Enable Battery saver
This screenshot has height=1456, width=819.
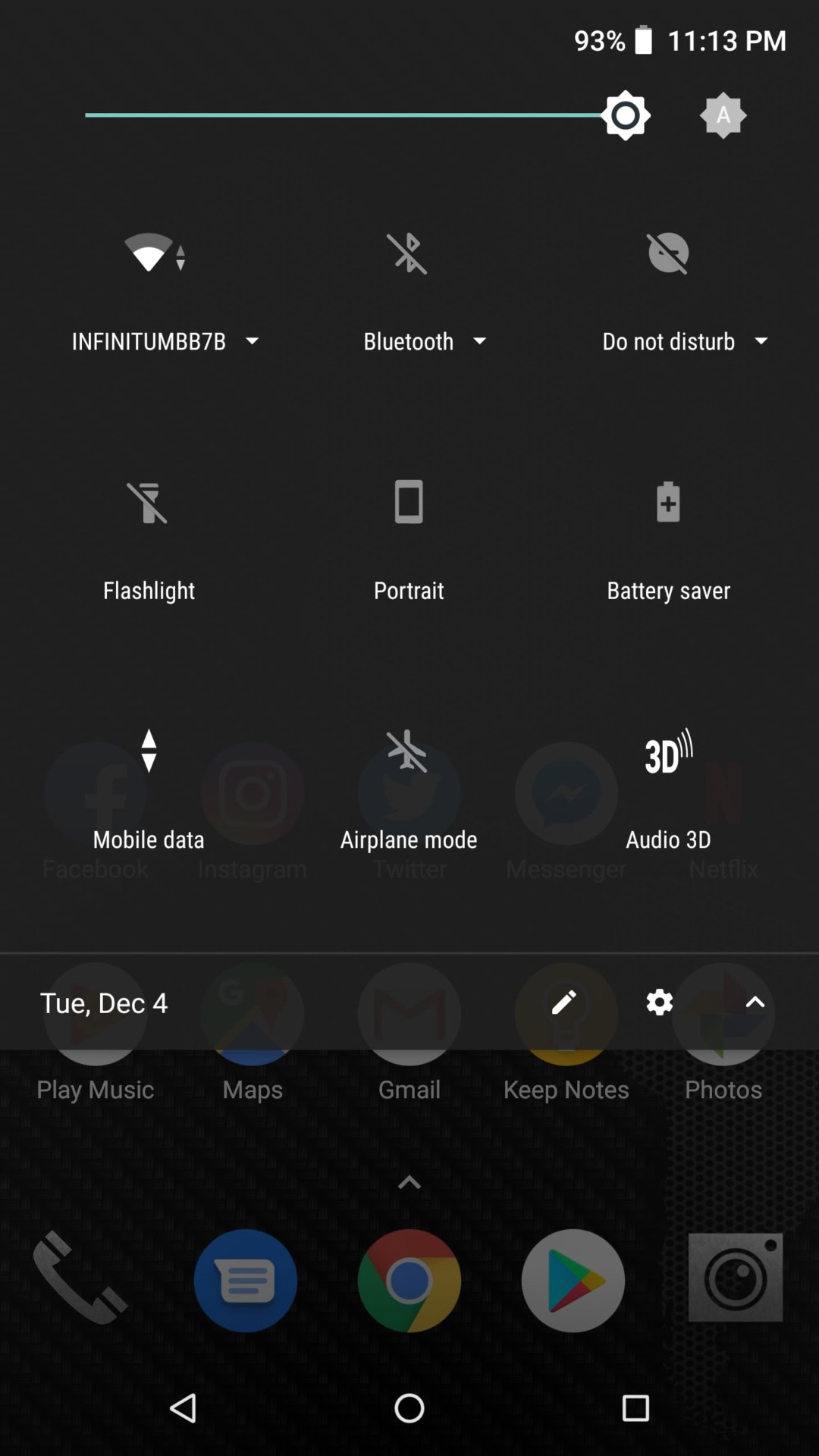pos(668,503)
